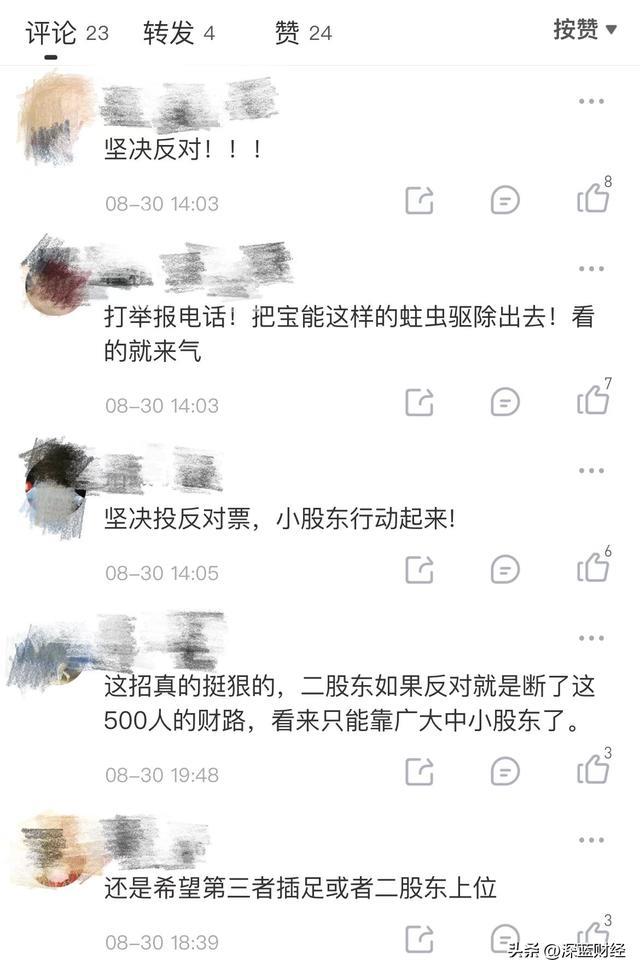Screen dimensions: 640x973
Task: Reply to the comment about 打举报电话
Action: [x=505, y=403]
